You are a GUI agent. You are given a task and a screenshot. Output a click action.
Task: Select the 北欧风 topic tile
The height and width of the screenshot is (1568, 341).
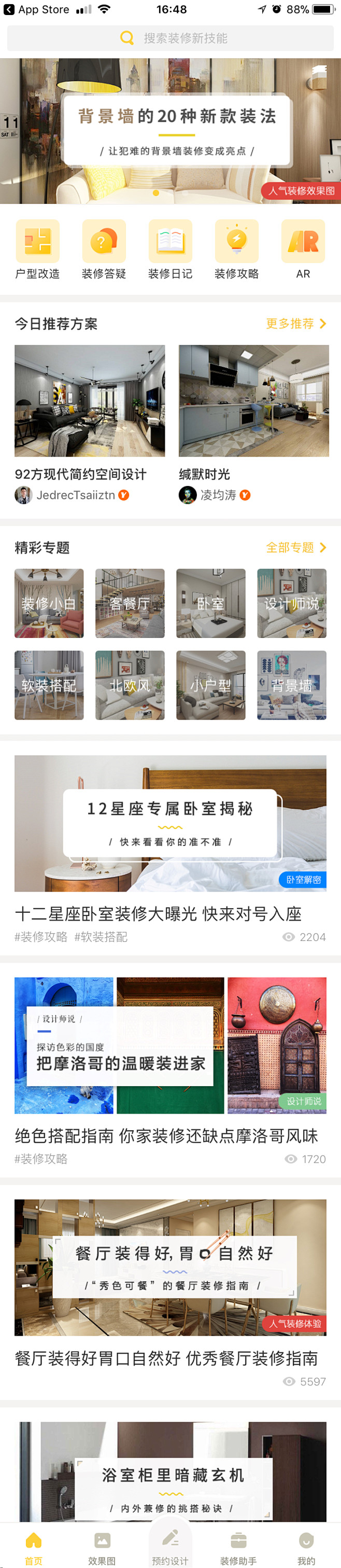point(130,685)
